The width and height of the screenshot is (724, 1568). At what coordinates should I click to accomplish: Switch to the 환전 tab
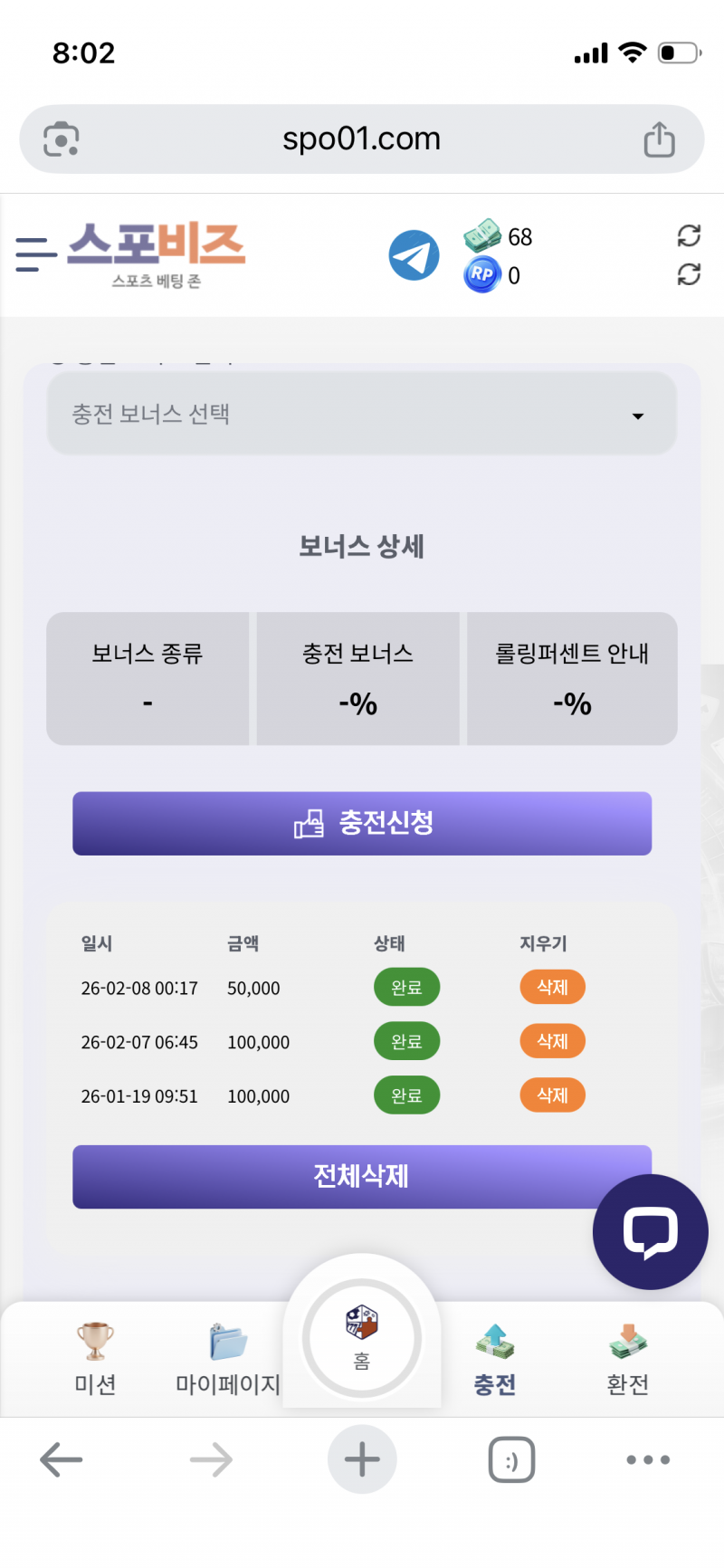627,1358
